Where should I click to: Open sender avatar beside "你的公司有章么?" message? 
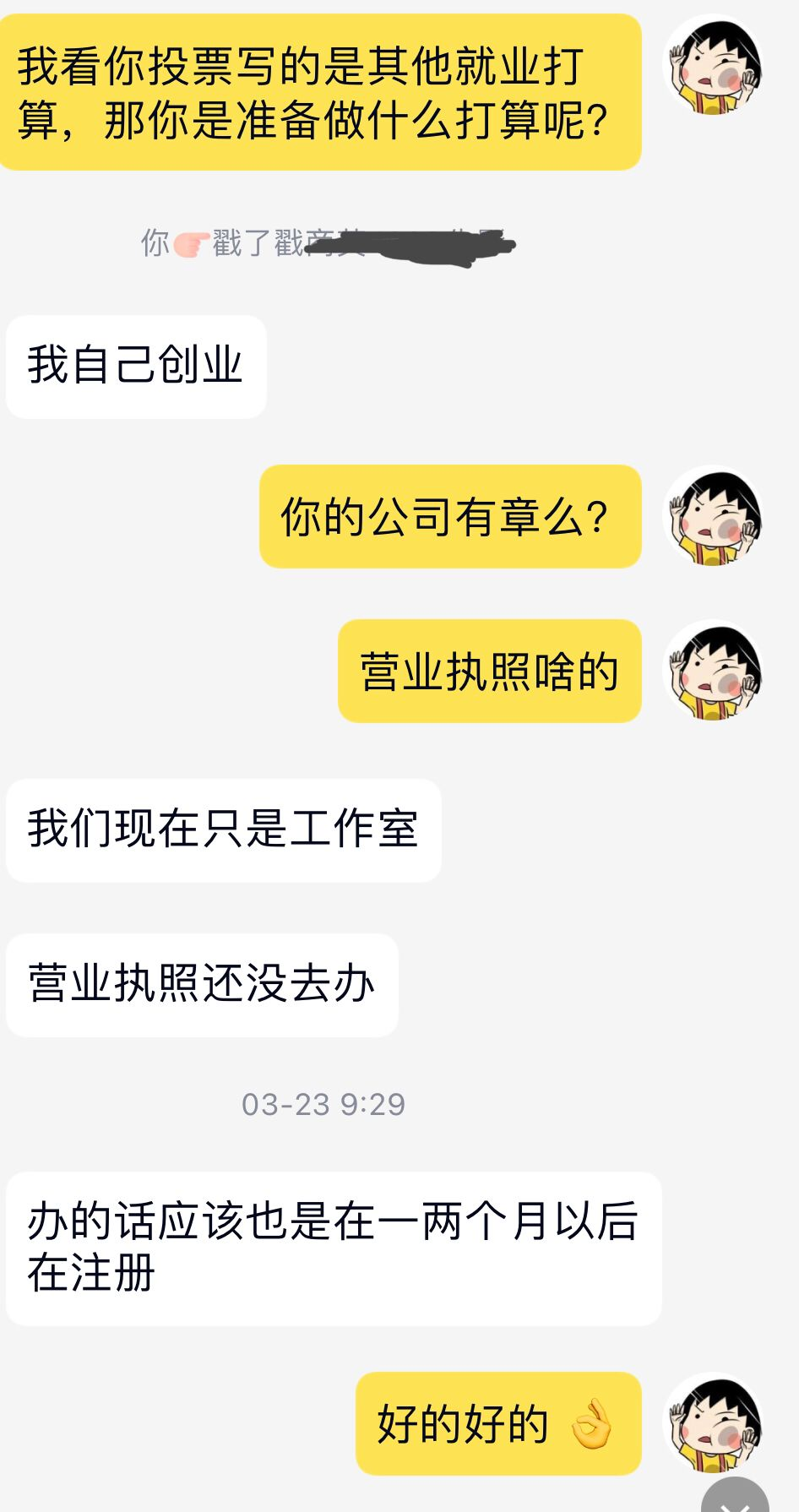pyautogui.click(x=715, y=516)
